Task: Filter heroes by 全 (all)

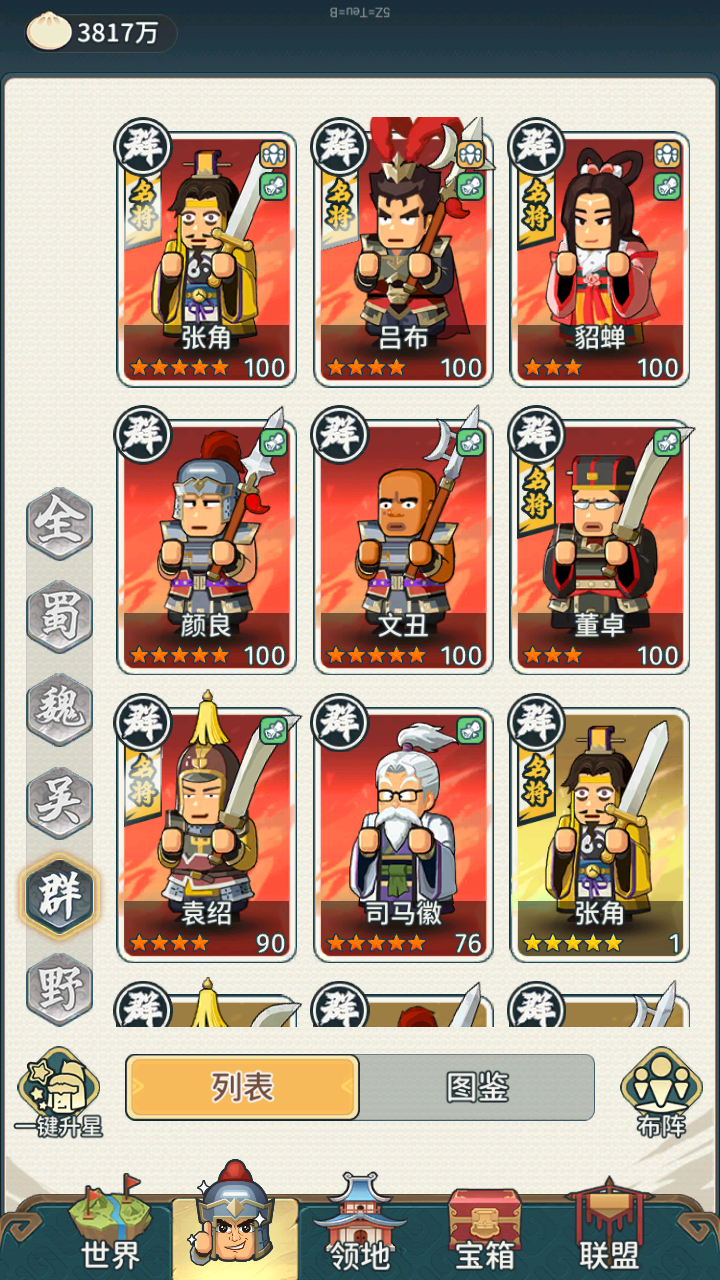Action: 59,523
